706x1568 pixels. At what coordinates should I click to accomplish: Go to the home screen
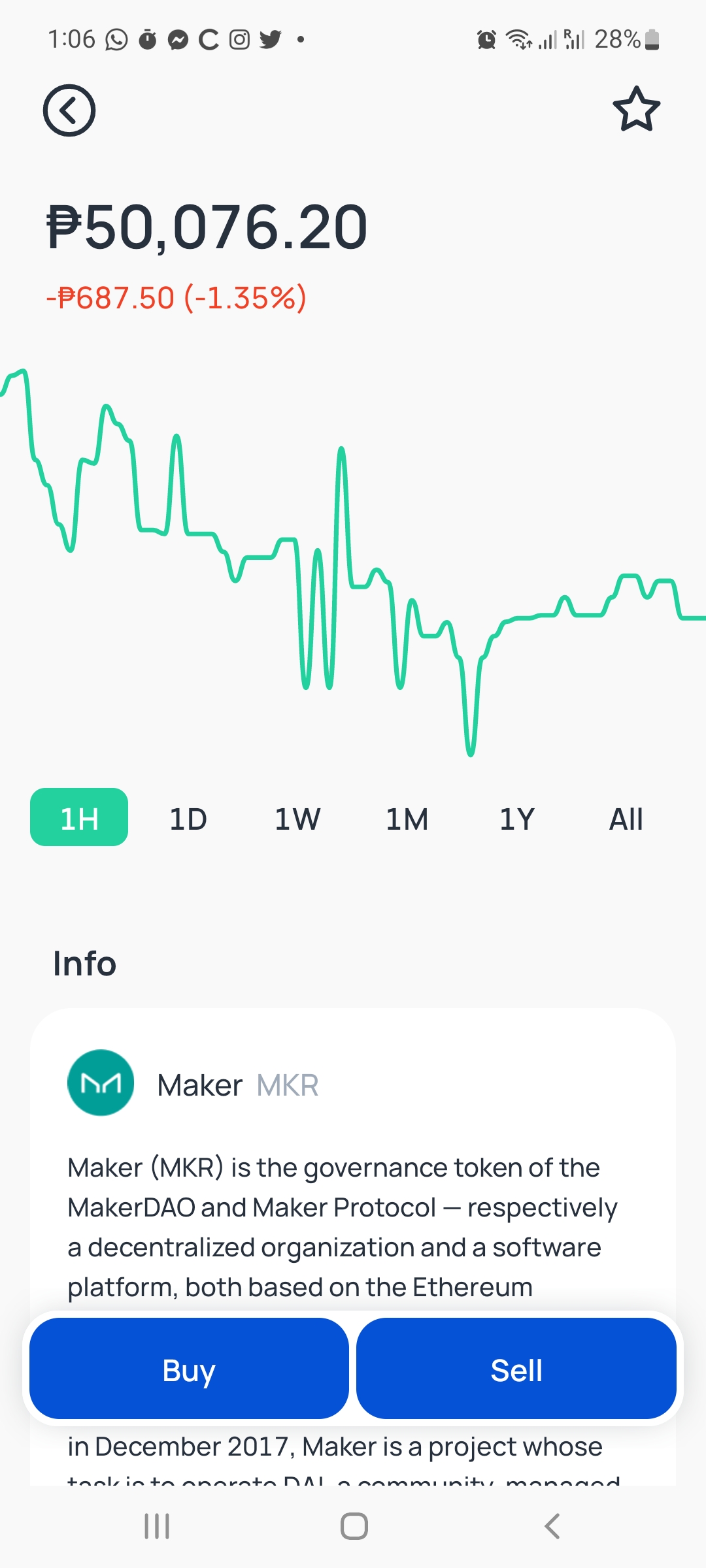click(354, 1526)
